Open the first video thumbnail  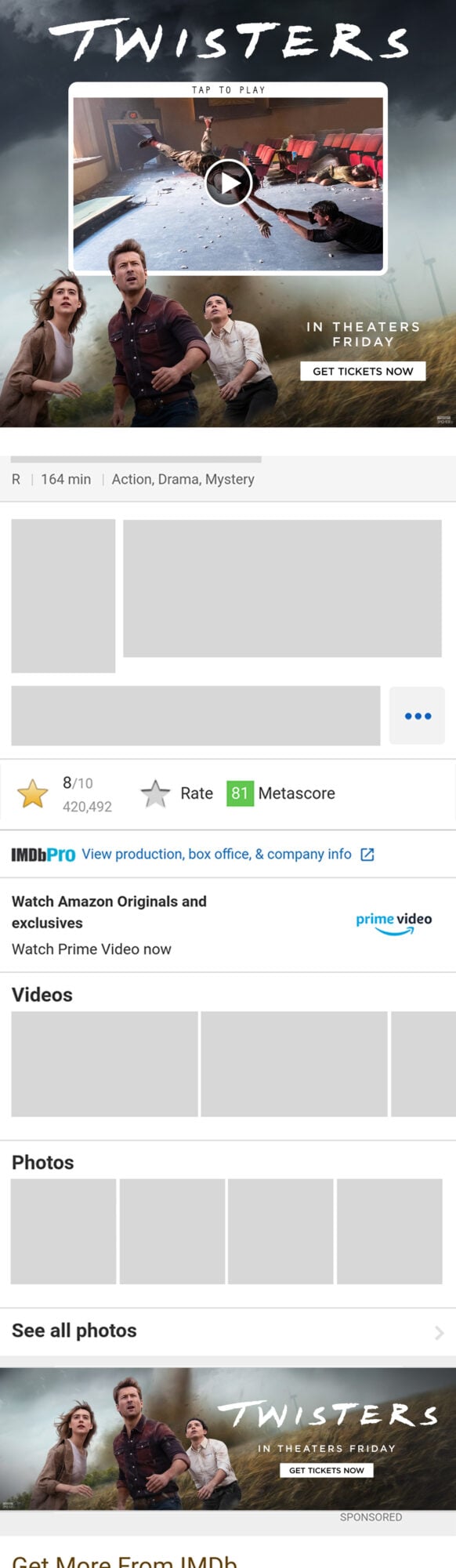click(104, 1064)
